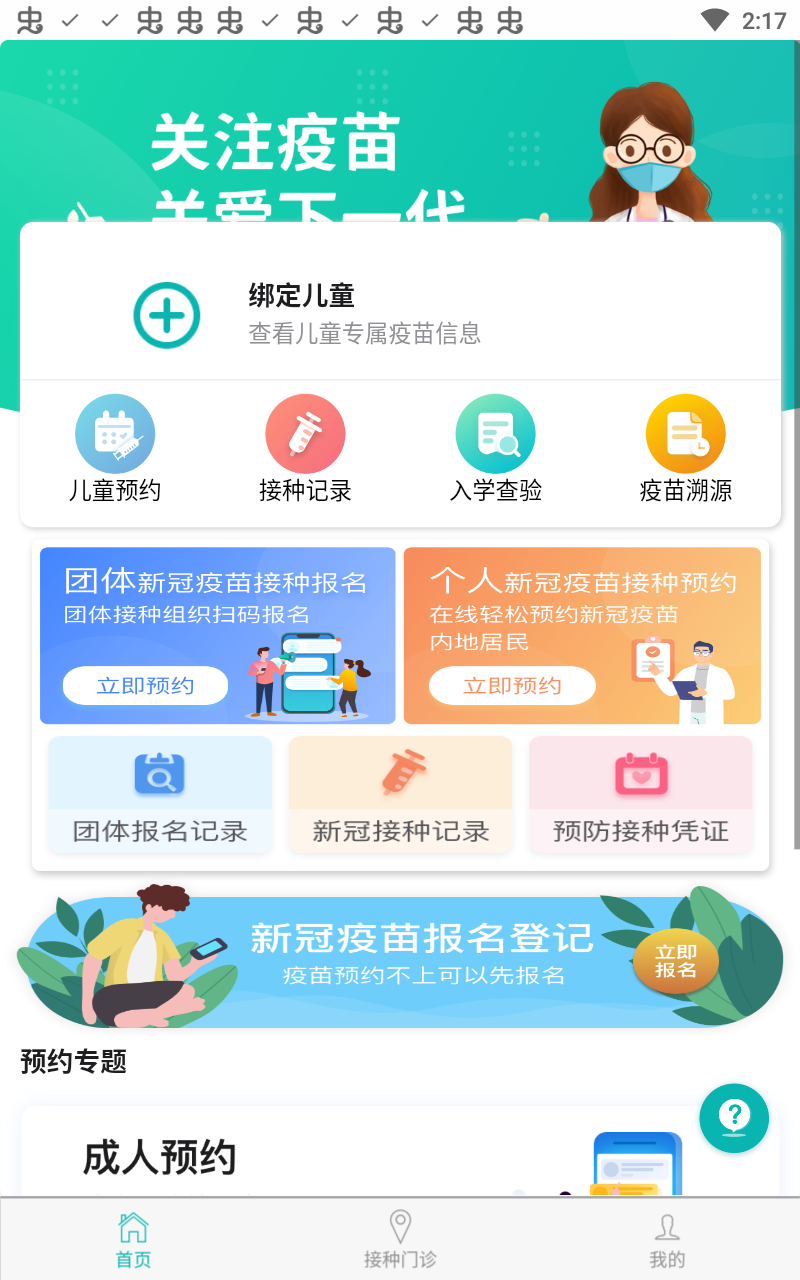Open the 我的 profile tab
Image resolution: width=800 pixels, height=1280 pixels.
pyautogui.click(x=667, y=1235)
